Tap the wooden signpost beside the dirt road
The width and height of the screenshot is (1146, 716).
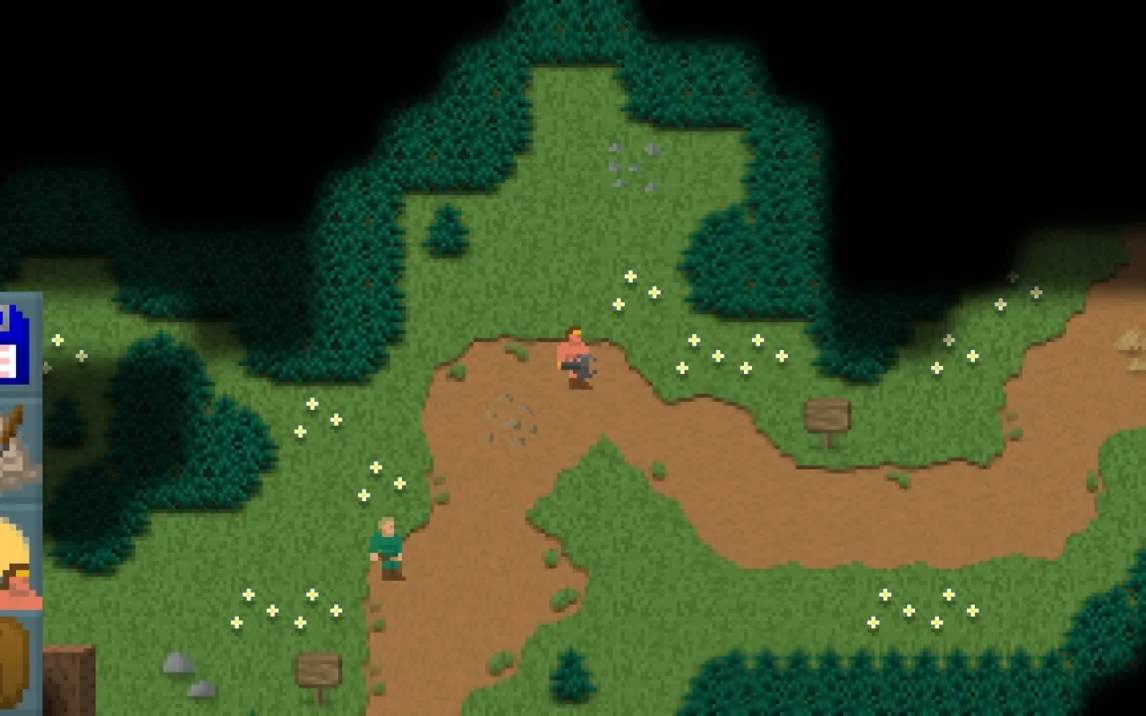[x=827, y=418]
